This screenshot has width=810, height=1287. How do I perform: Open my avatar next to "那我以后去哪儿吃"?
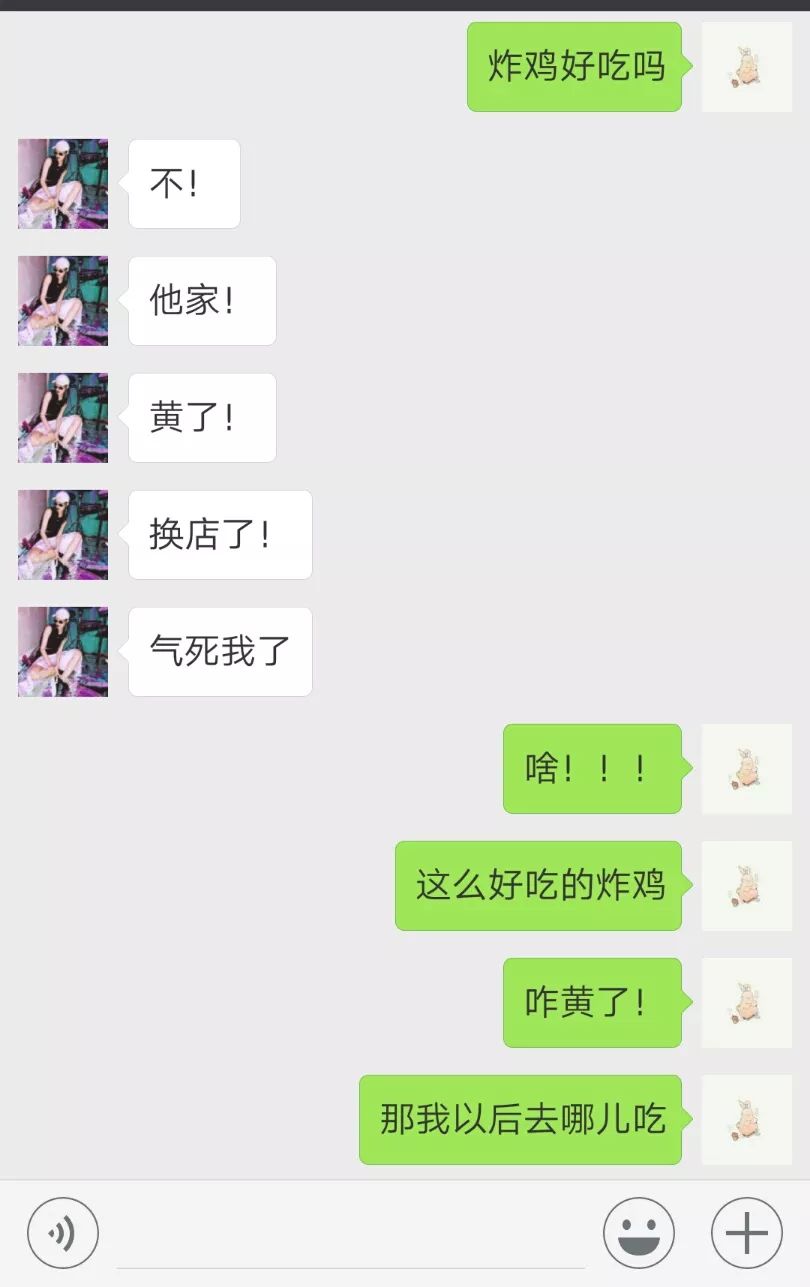point(746,1120)
